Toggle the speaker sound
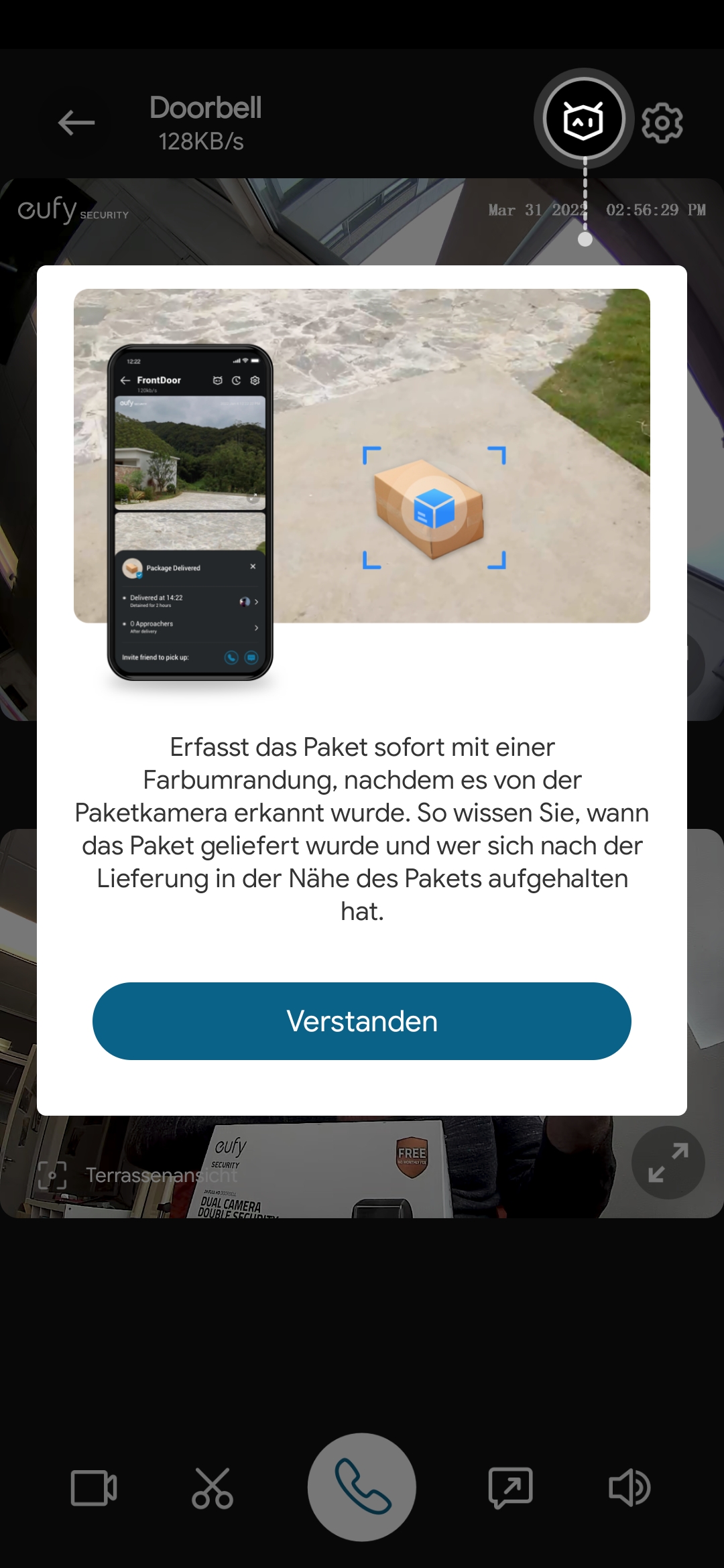This screenshot has width=724, height=1568. coord(629,1488)
